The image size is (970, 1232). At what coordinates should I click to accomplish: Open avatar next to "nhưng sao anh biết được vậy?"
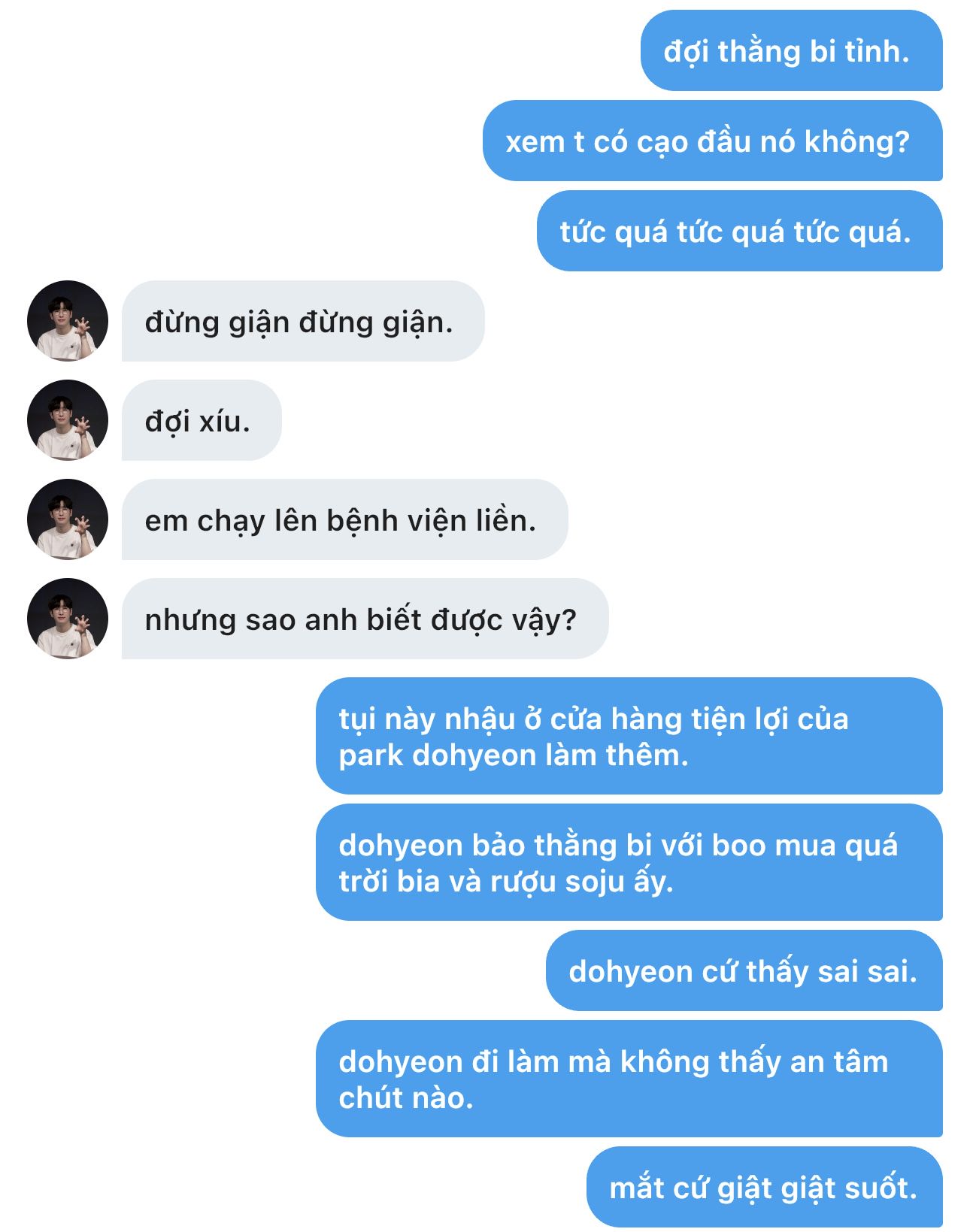coord(67,619)
